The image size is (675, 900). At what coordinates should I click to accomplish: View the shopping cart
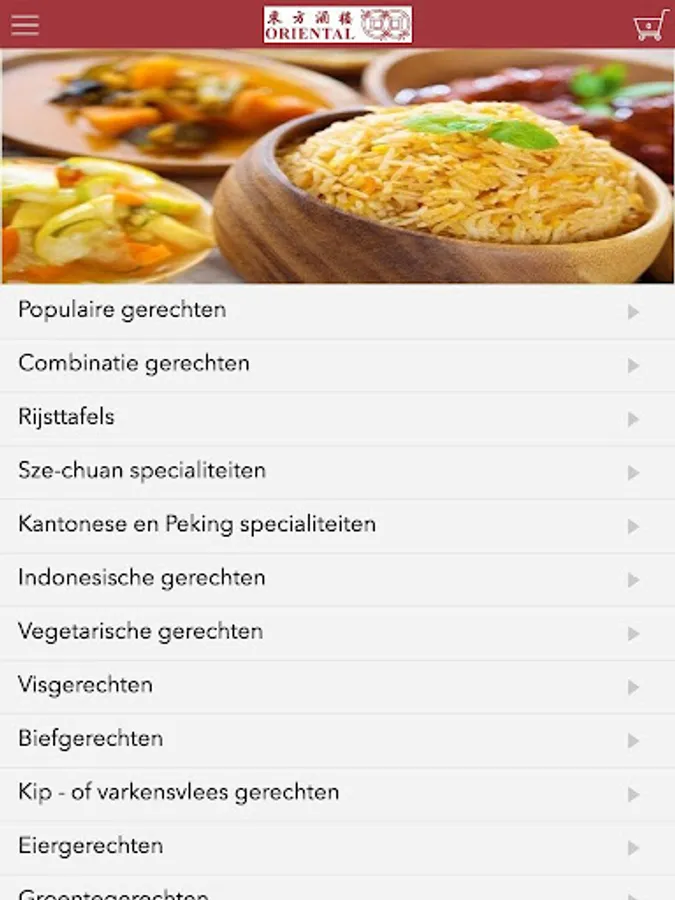click(650, 25)
